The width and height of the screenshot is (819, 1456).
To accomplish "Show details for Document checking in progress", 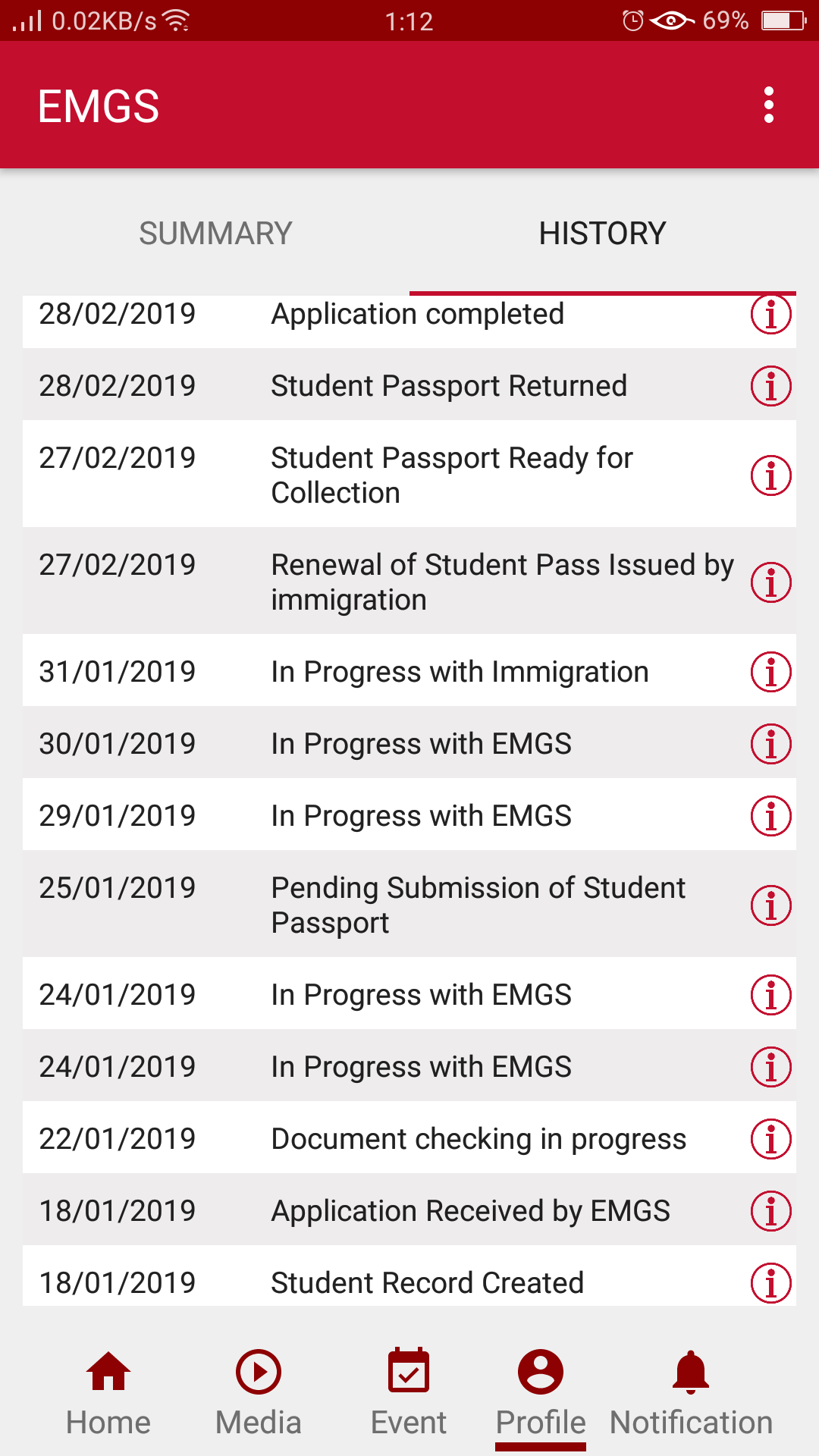I will (770, 1139).
